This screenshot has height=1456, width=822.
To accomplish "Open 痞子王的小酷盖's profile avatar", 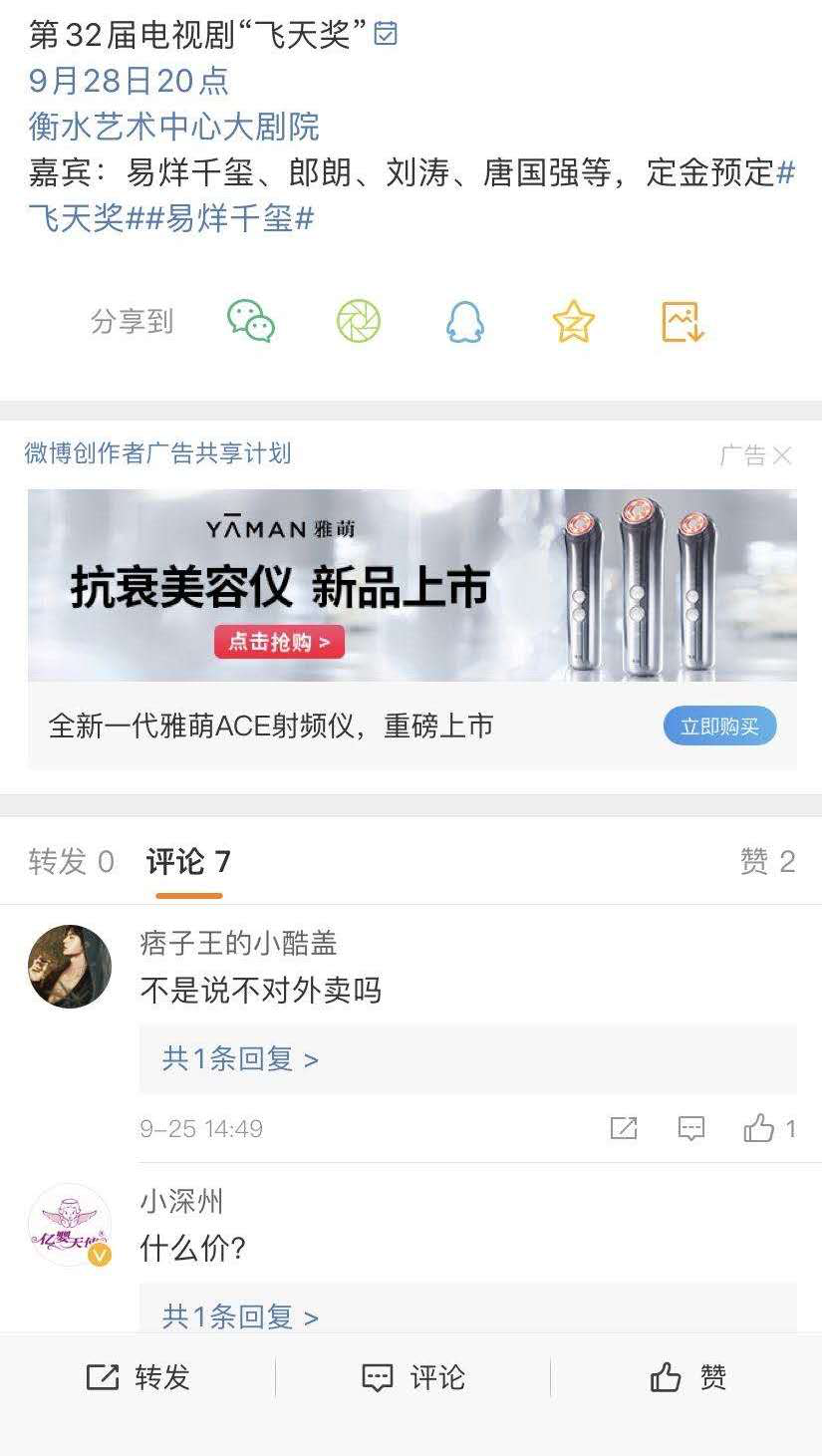I will (x=70, y=967).
